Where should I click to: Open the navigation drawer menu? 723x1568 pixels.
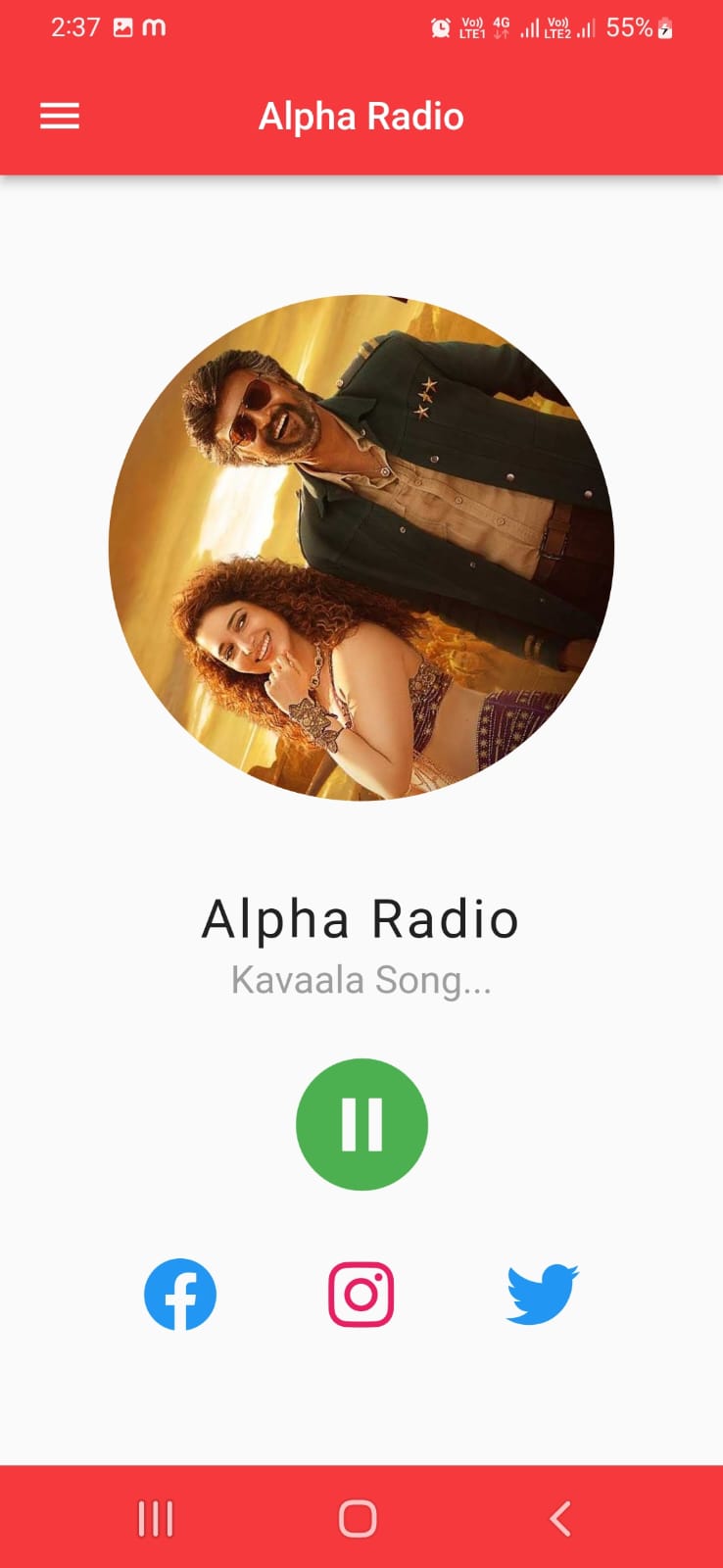(x=59, y=116)
